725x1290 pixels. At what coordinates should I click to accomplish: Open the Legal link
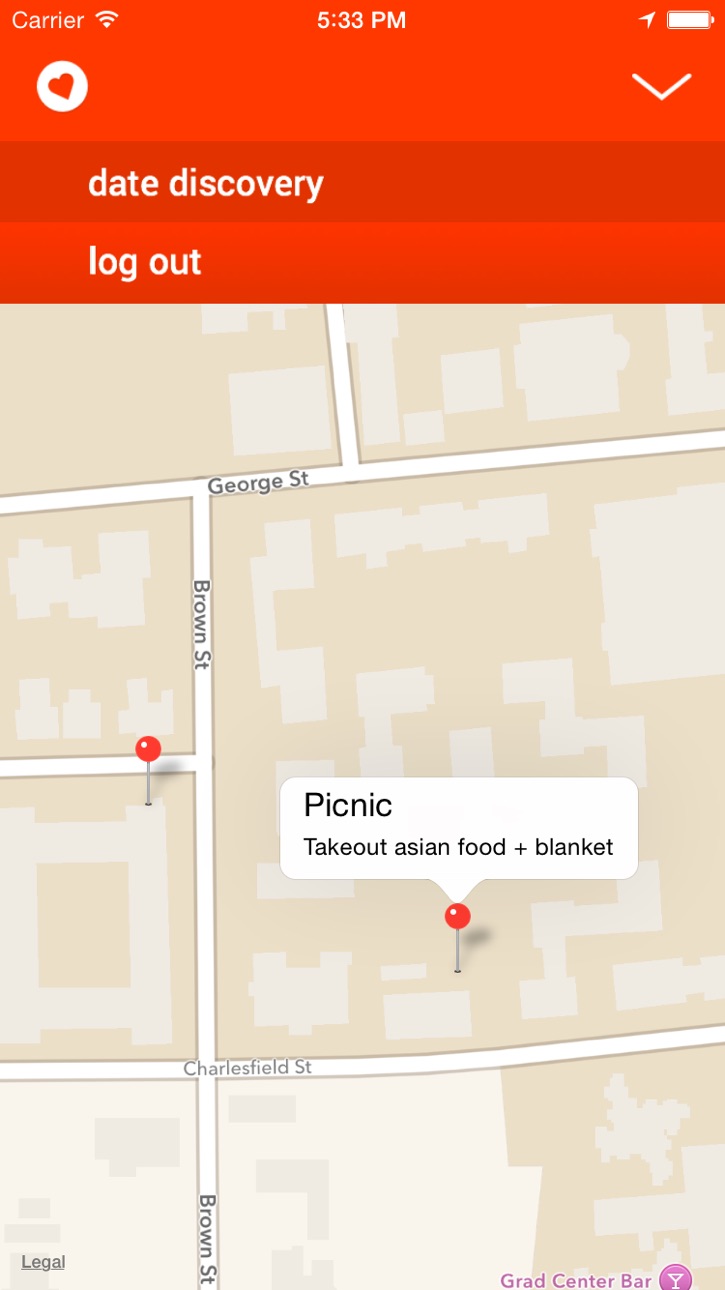pos(43,1262)
